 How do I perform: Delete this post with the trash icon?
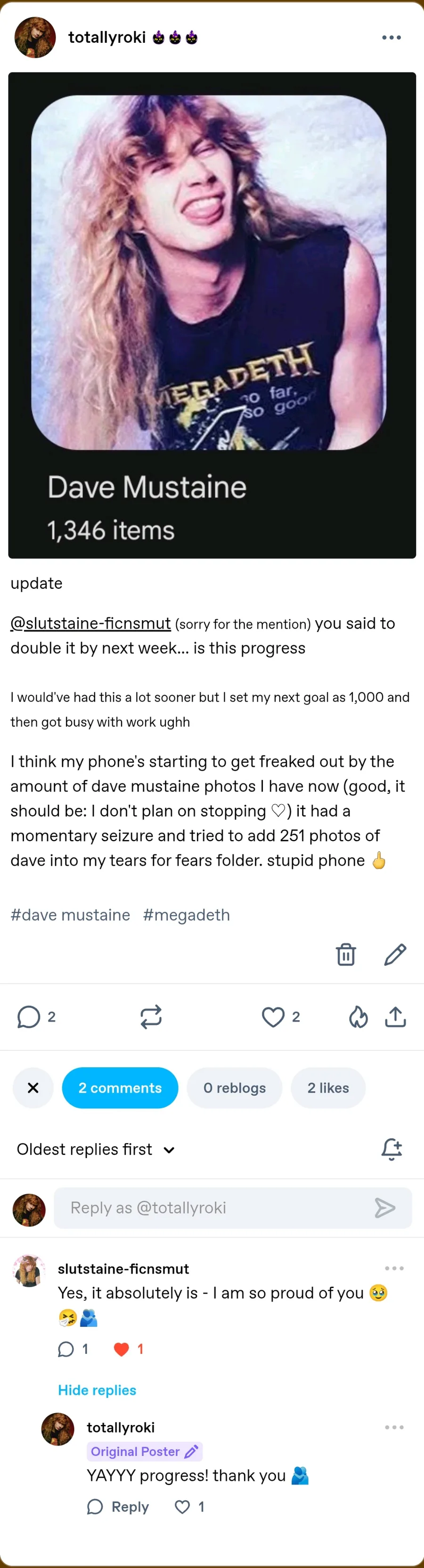(x=345, y=954)
